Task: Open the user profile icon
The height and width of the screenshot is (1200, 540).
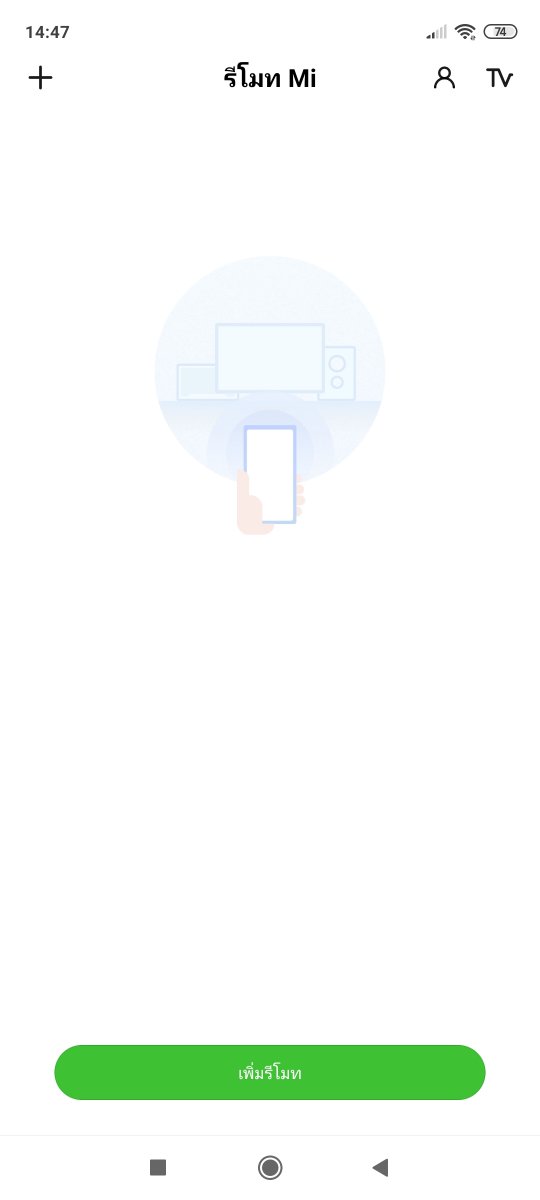Action: [x=444, y=78]
